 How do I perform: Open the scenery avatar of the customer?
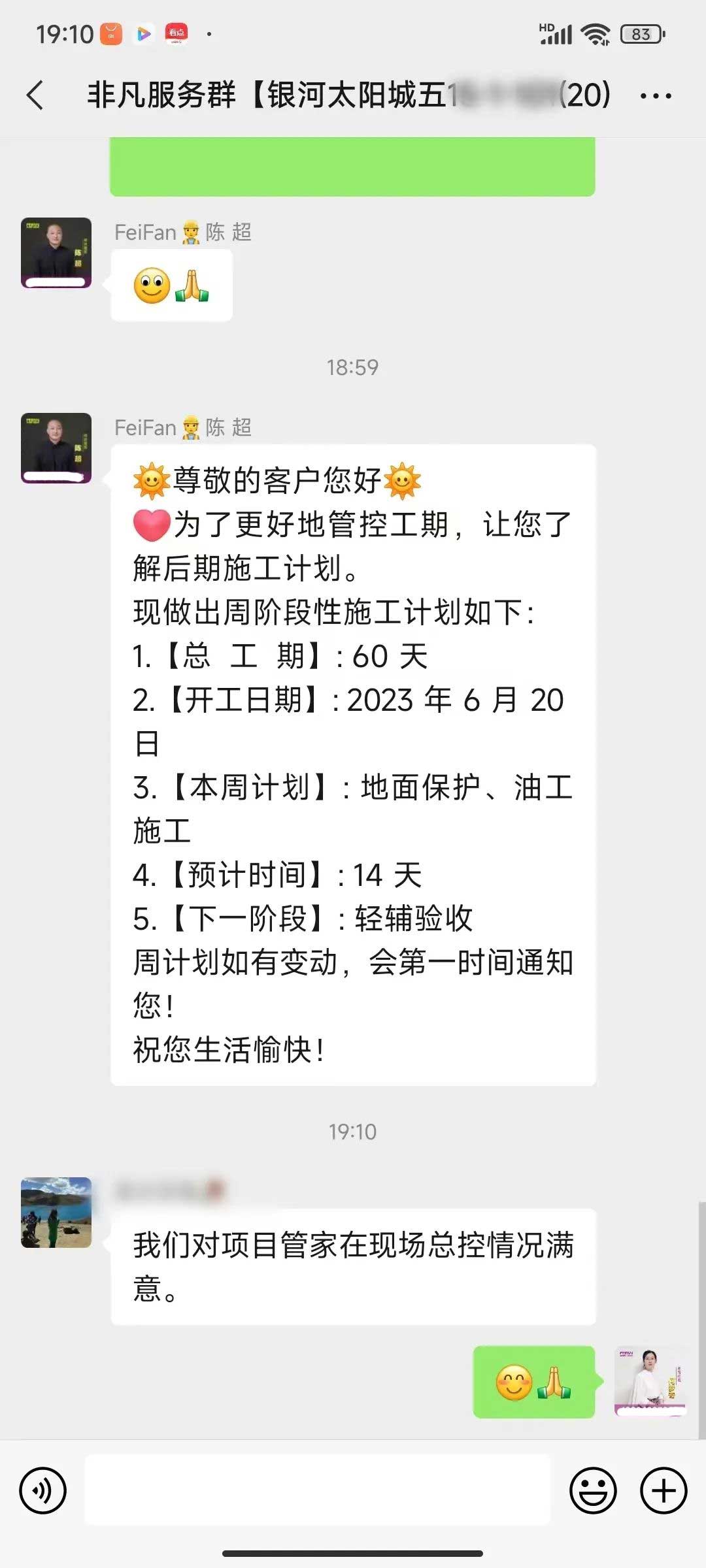[x=56, y=1213]
